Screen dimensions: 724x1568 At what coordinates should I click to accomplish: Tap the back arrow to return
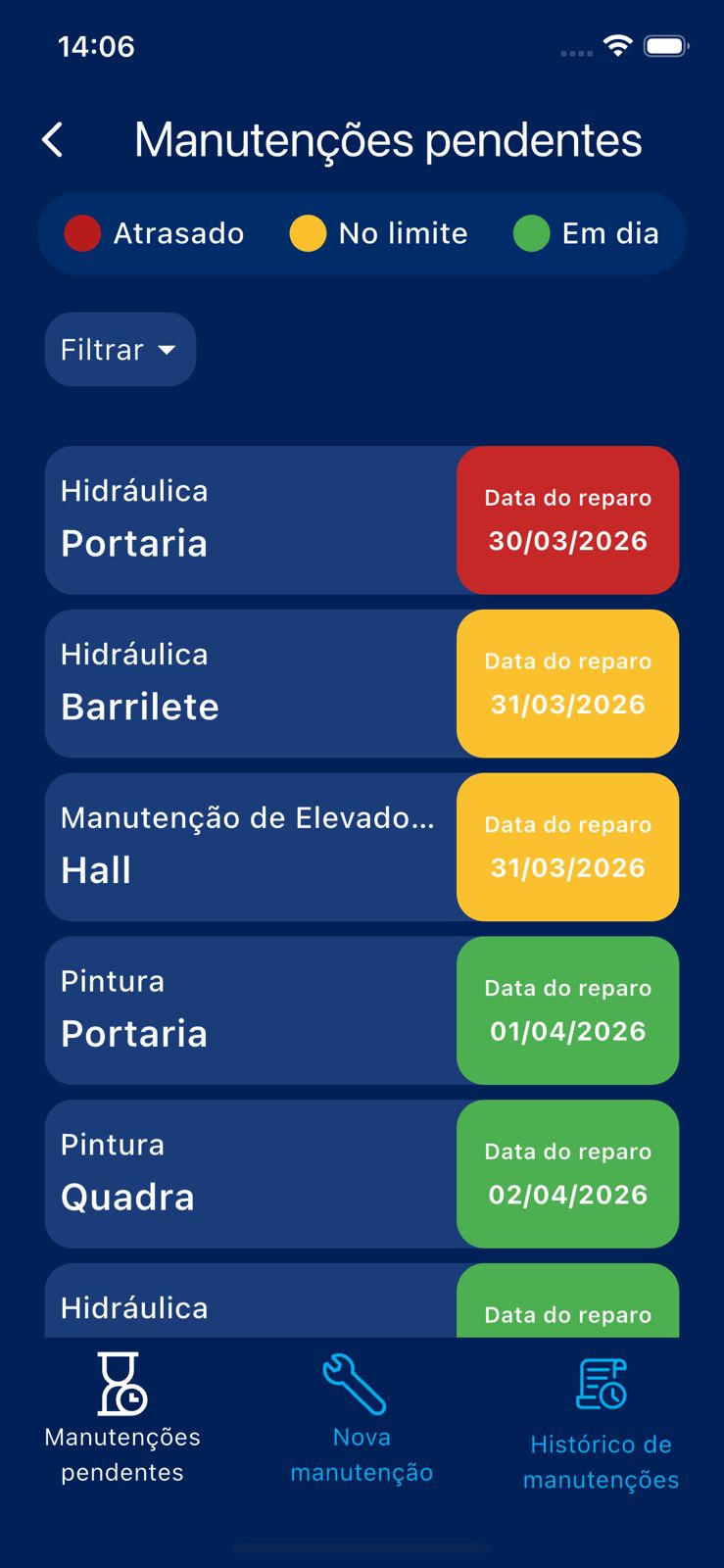click(x=54, y=140)
